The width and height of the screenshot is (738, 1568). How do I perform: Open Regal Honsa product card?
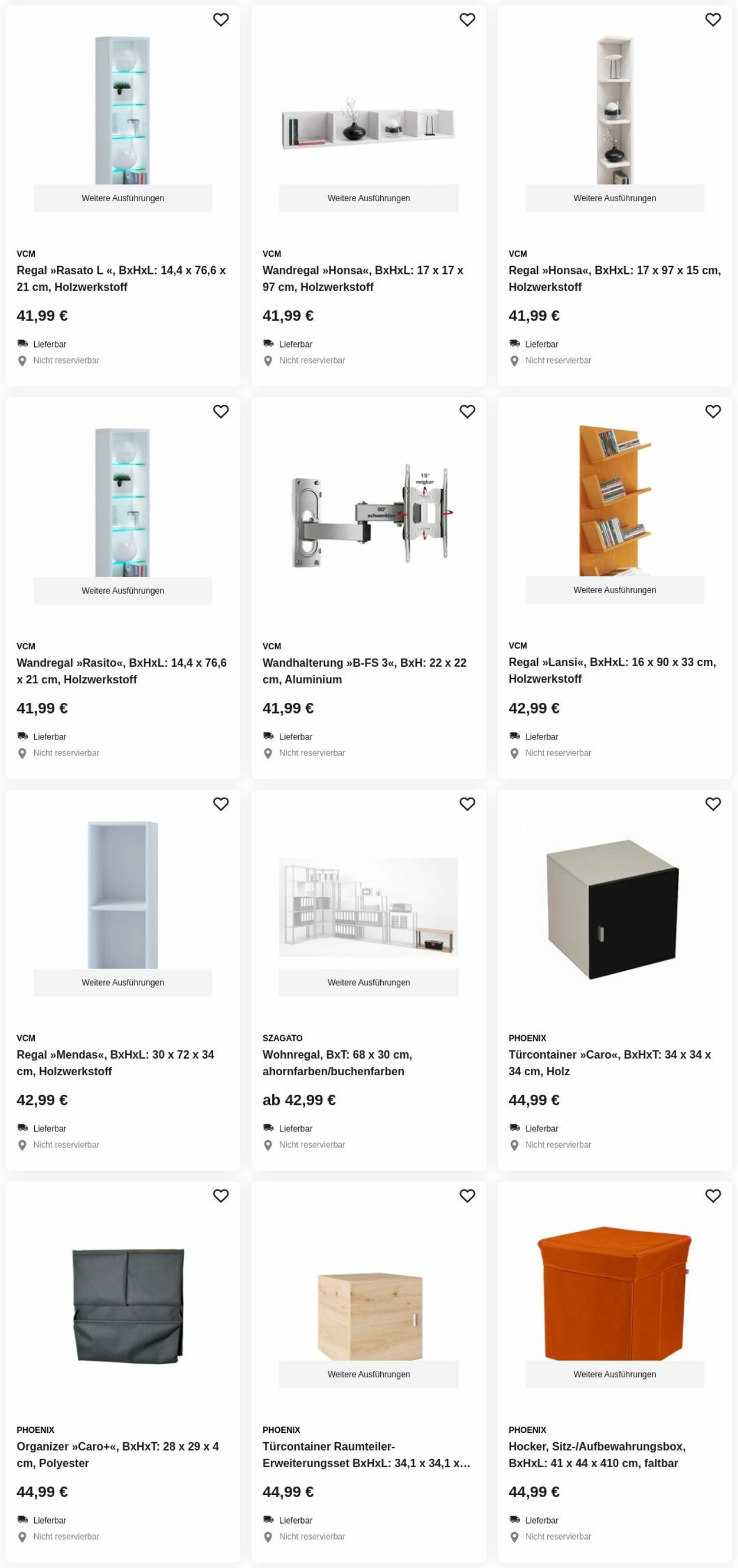click(x=614, y=278)
